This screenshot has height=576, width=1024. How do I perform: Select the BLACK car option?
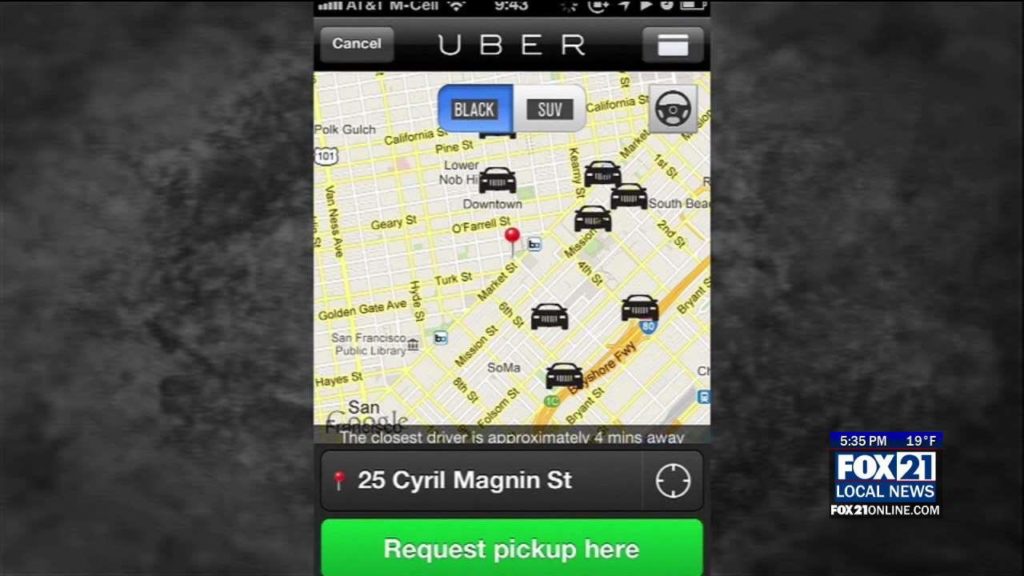475,109
